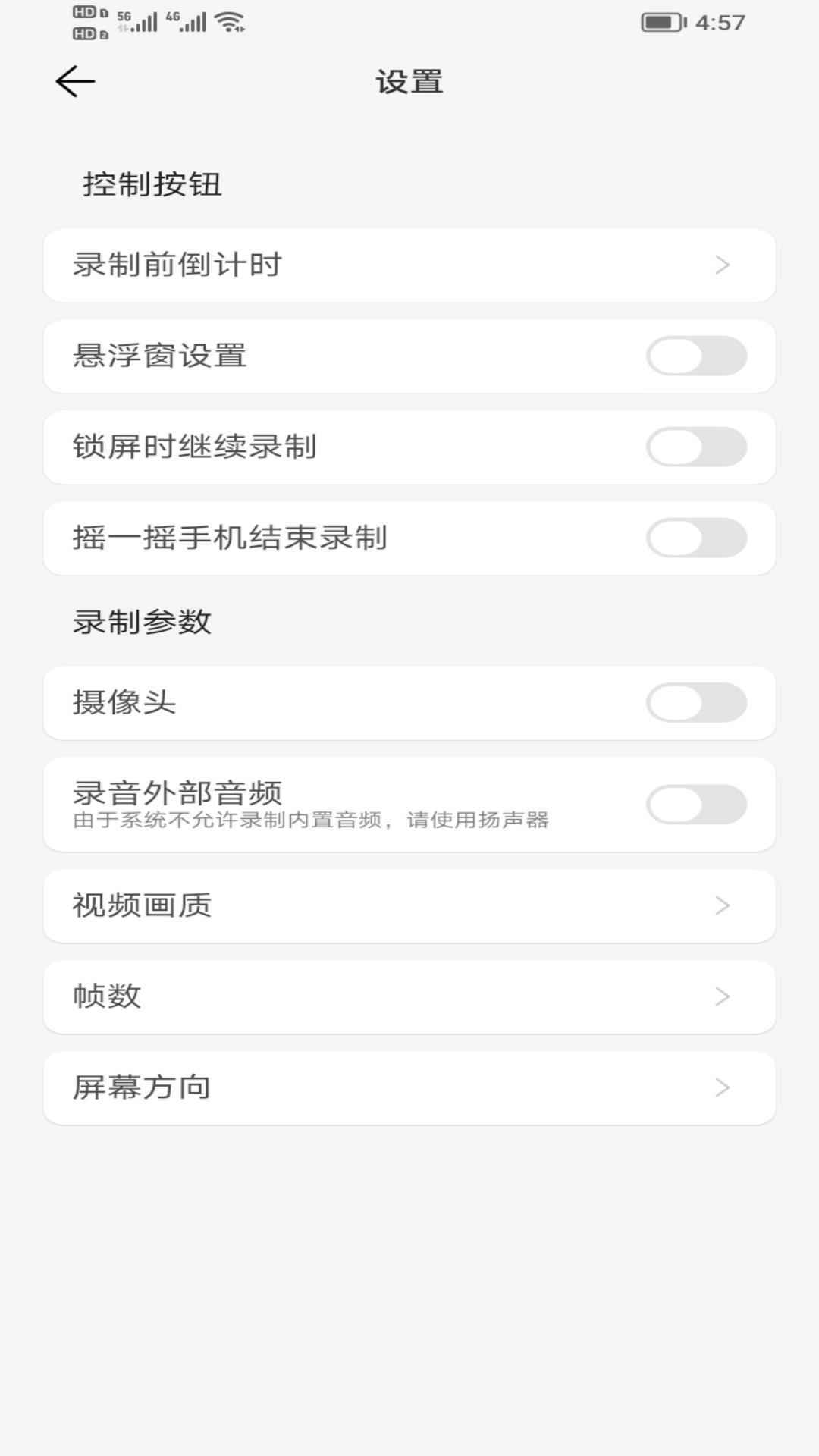Open 屏幕方向 settings

(x=409, y=1088)
